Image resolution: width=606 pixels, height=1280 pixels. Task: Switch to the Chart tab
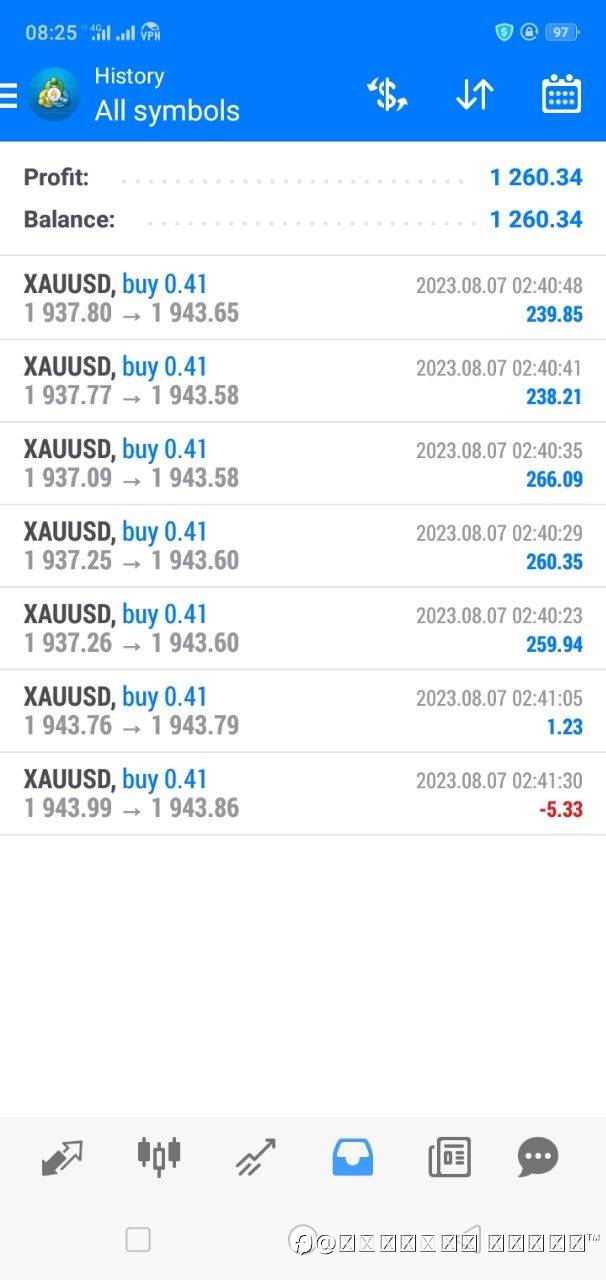pos(158,1155)
